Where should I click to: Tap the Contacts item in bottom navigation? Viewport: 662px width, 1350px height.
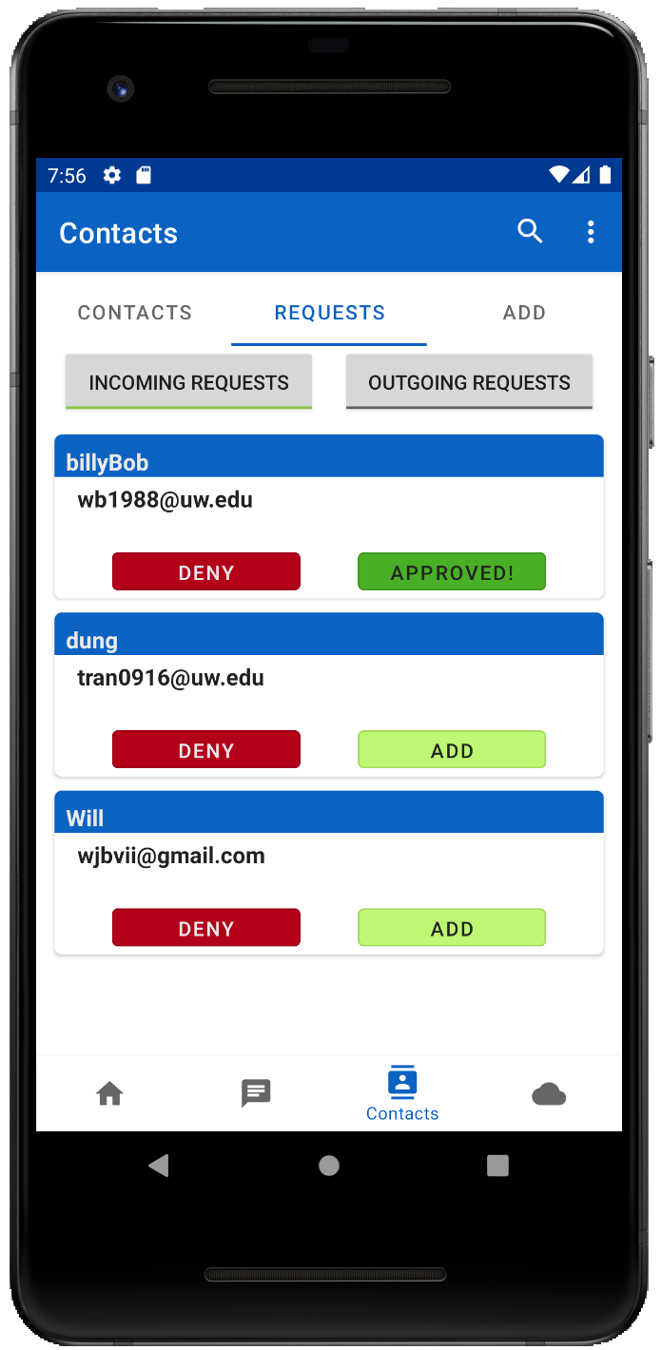point(402,1094)
